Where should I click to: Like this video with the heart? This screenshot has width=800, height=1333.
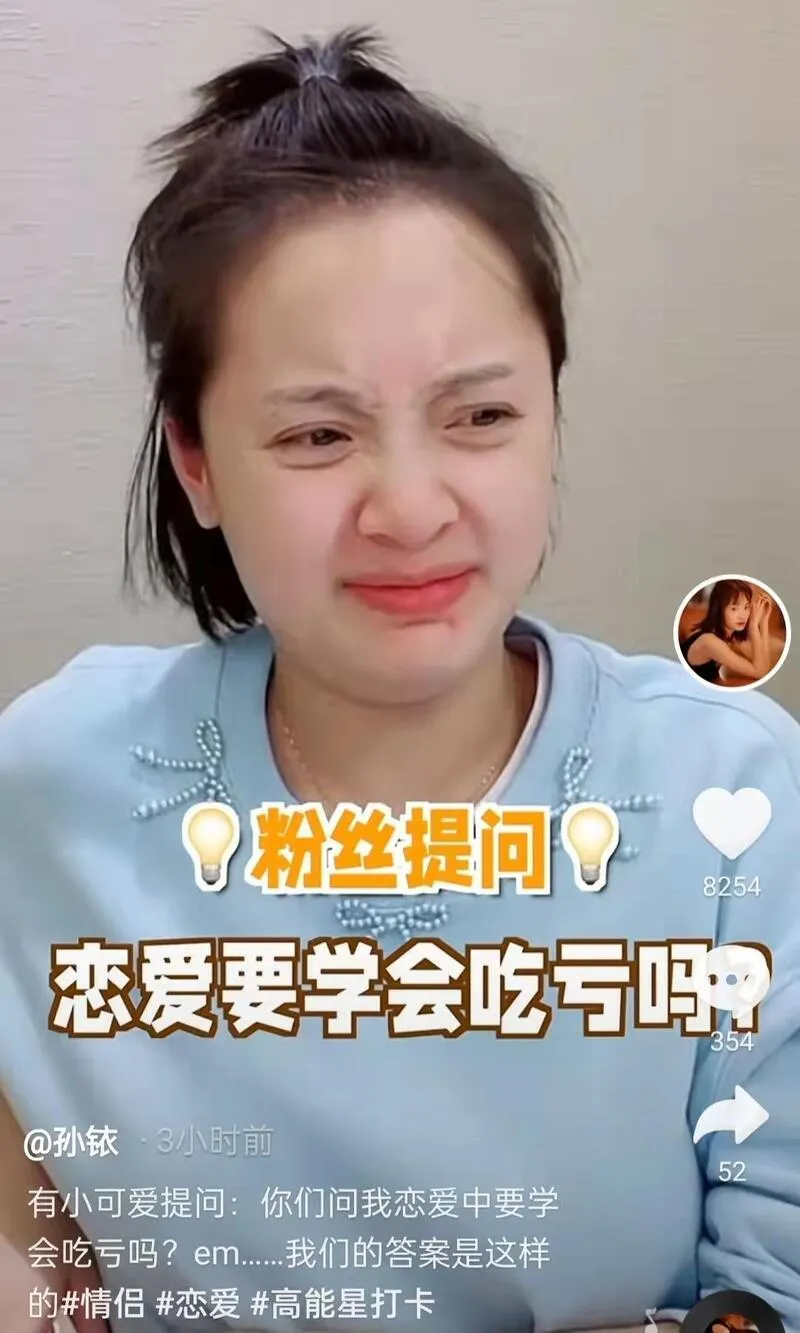731,823
